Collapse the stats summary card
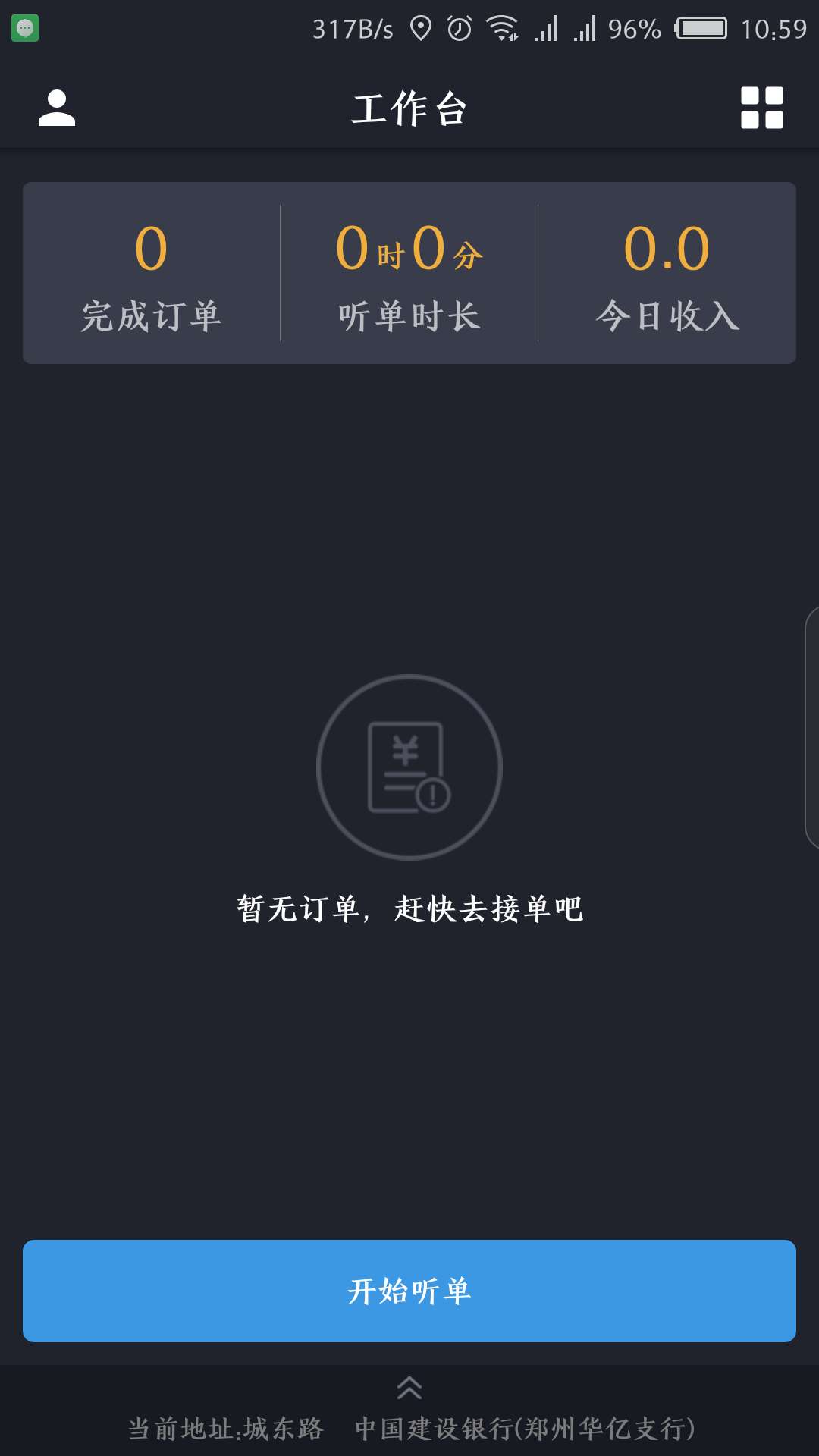Screen dimensions: 819x1456 pos(409,273)
